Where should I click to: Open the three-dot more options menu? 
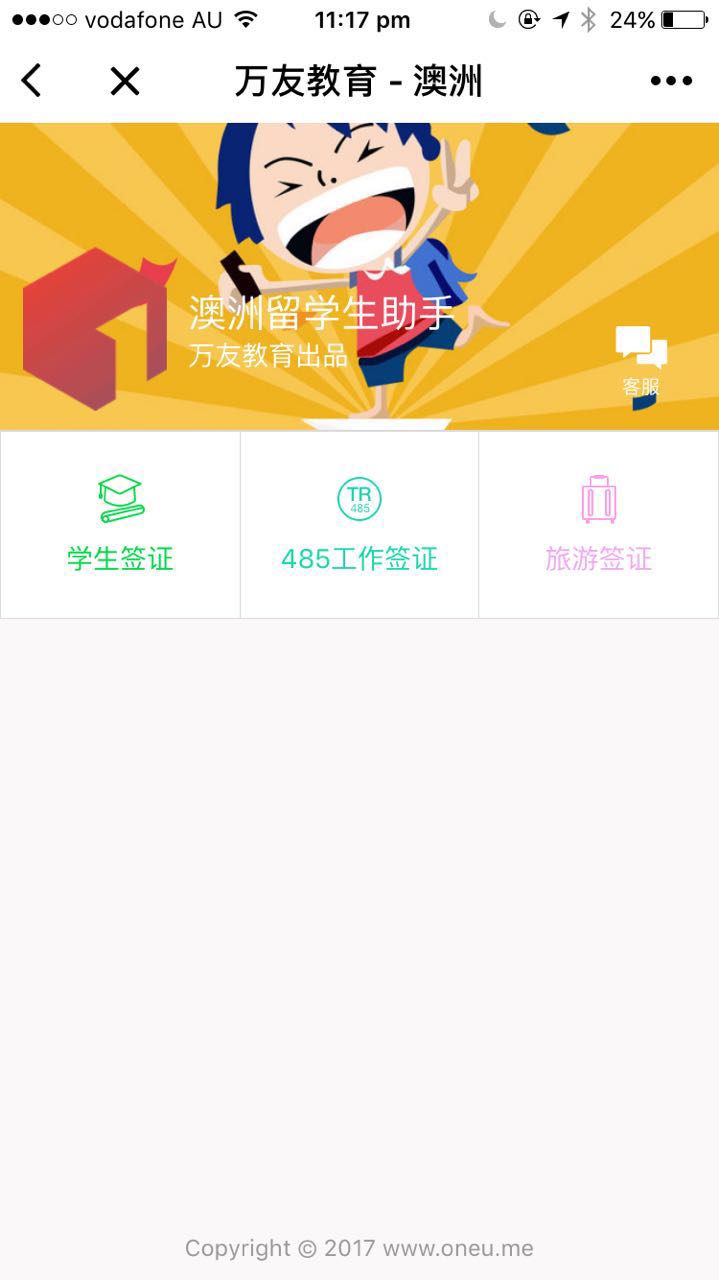[x=671, y=81]
